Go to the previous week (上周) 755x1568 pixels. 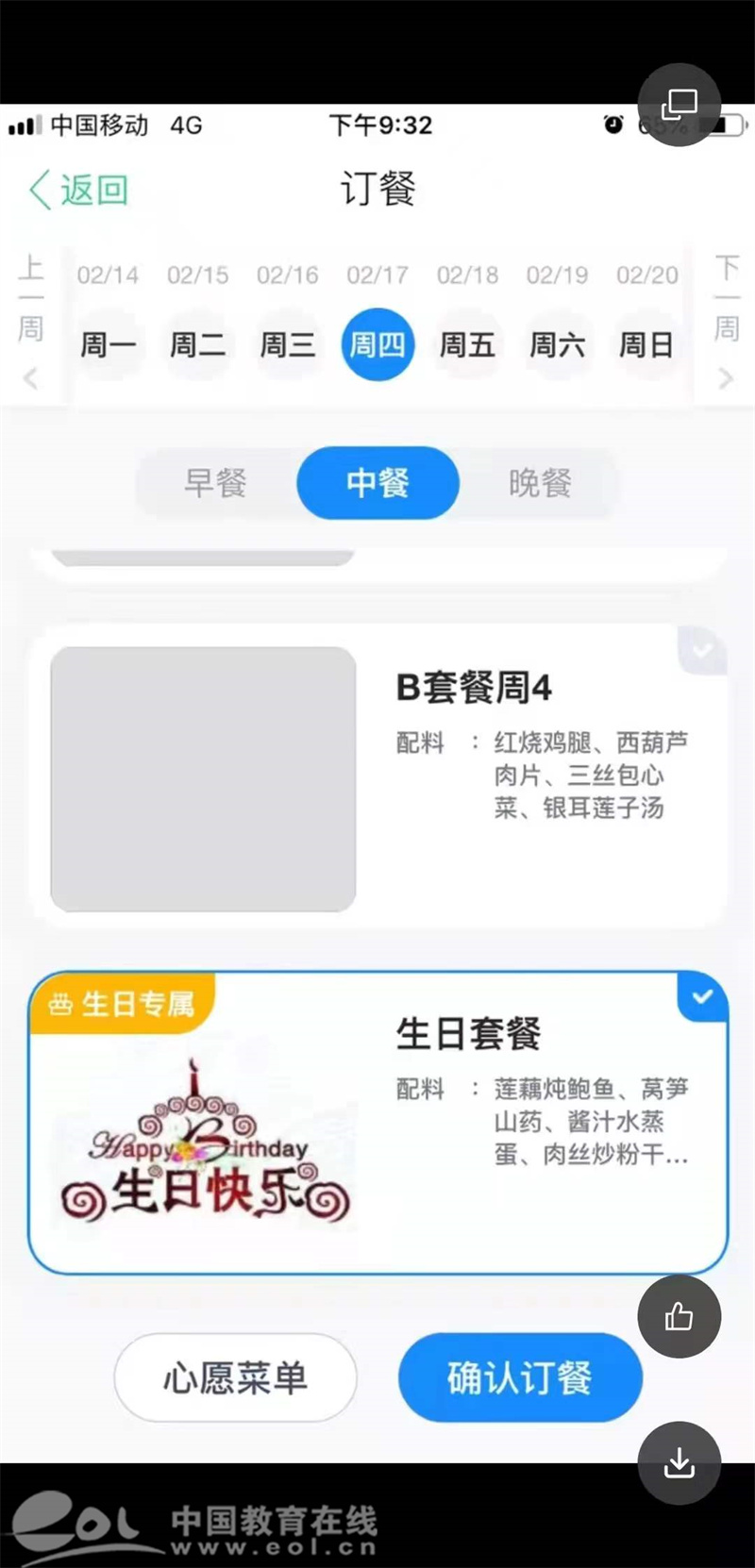click(x=31, y=321)
